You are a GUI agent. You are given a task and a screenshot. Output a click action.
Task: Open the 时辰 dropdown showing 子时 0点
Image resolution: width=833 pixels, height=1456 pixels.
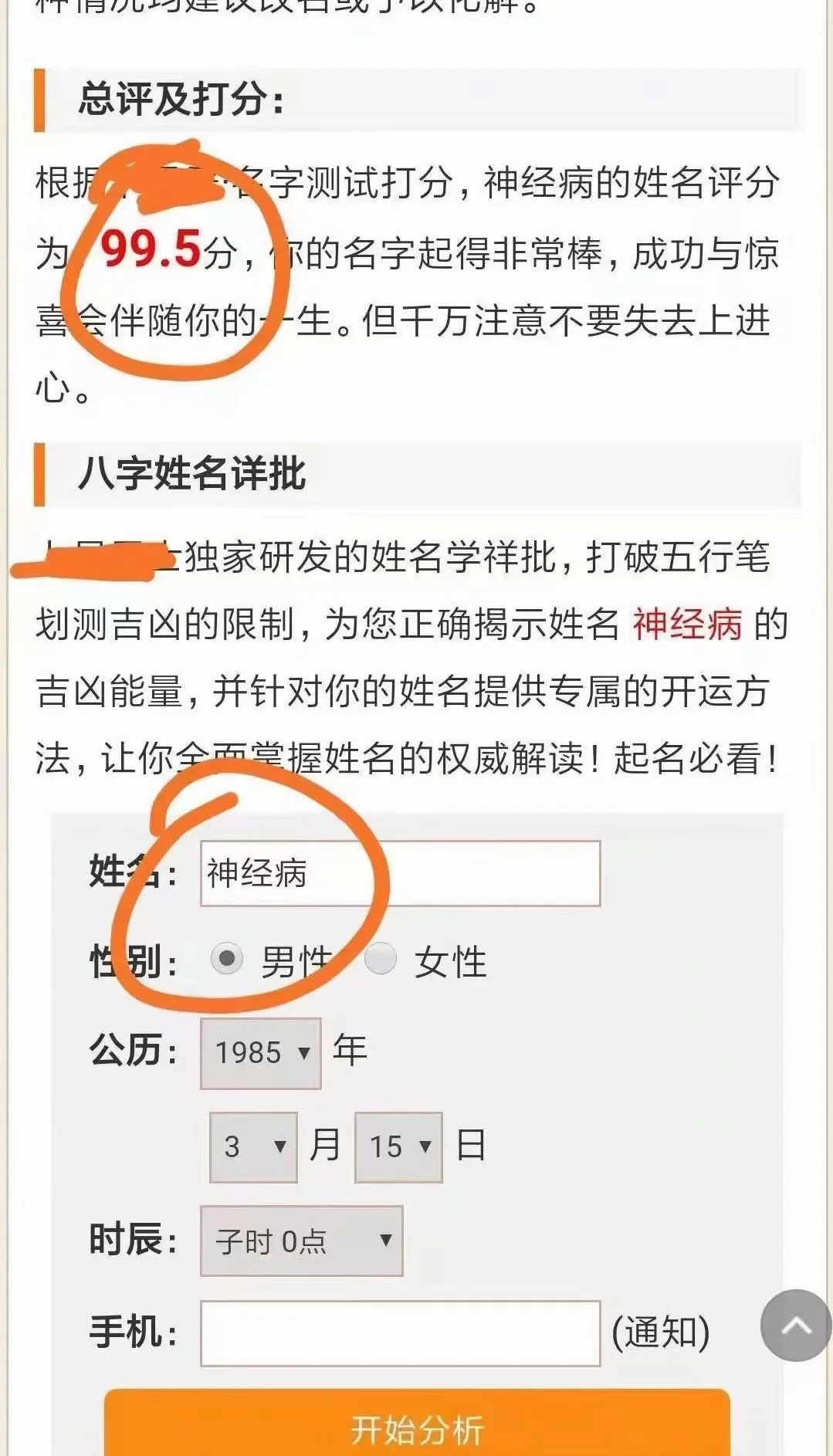click(301, 1241)
